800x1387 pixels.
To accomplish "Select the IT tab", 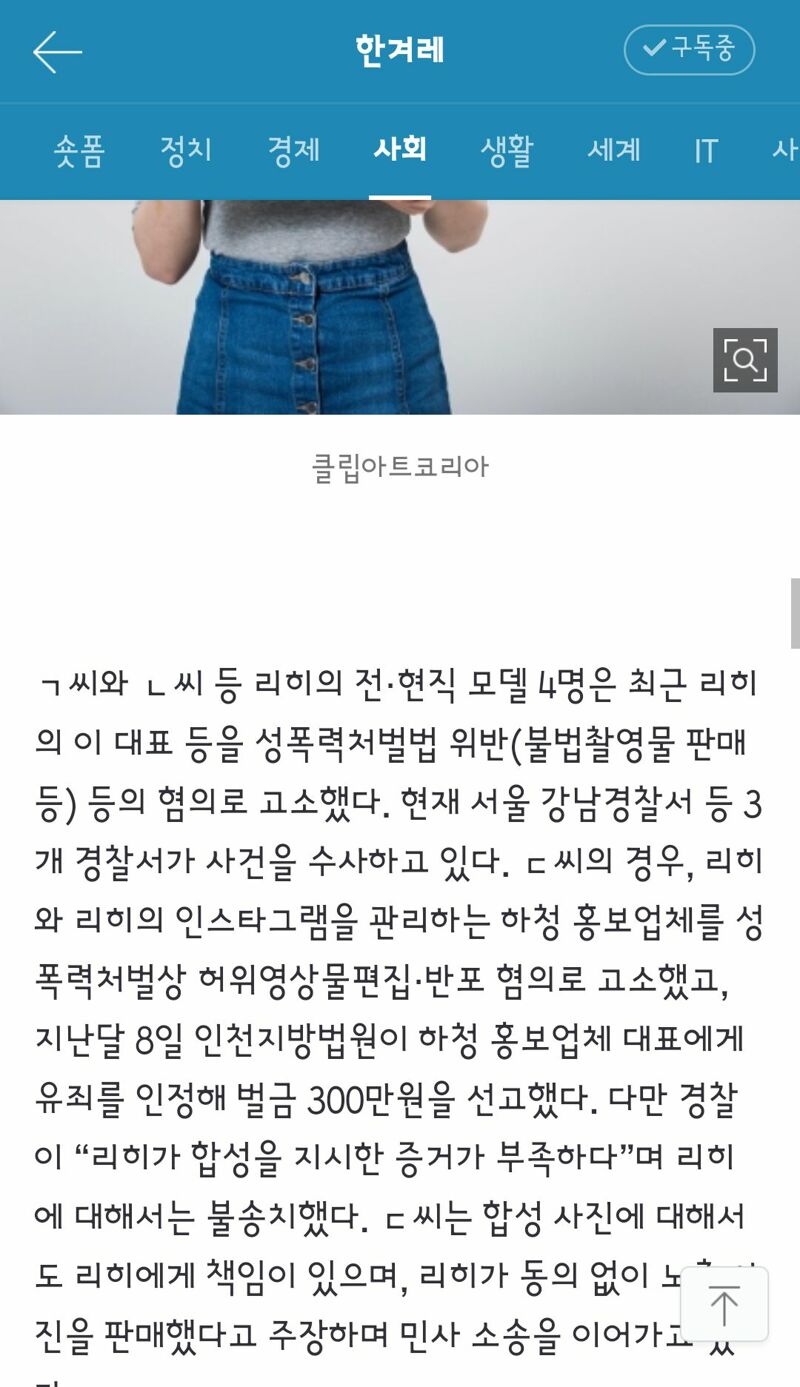I will click(706, 151).
